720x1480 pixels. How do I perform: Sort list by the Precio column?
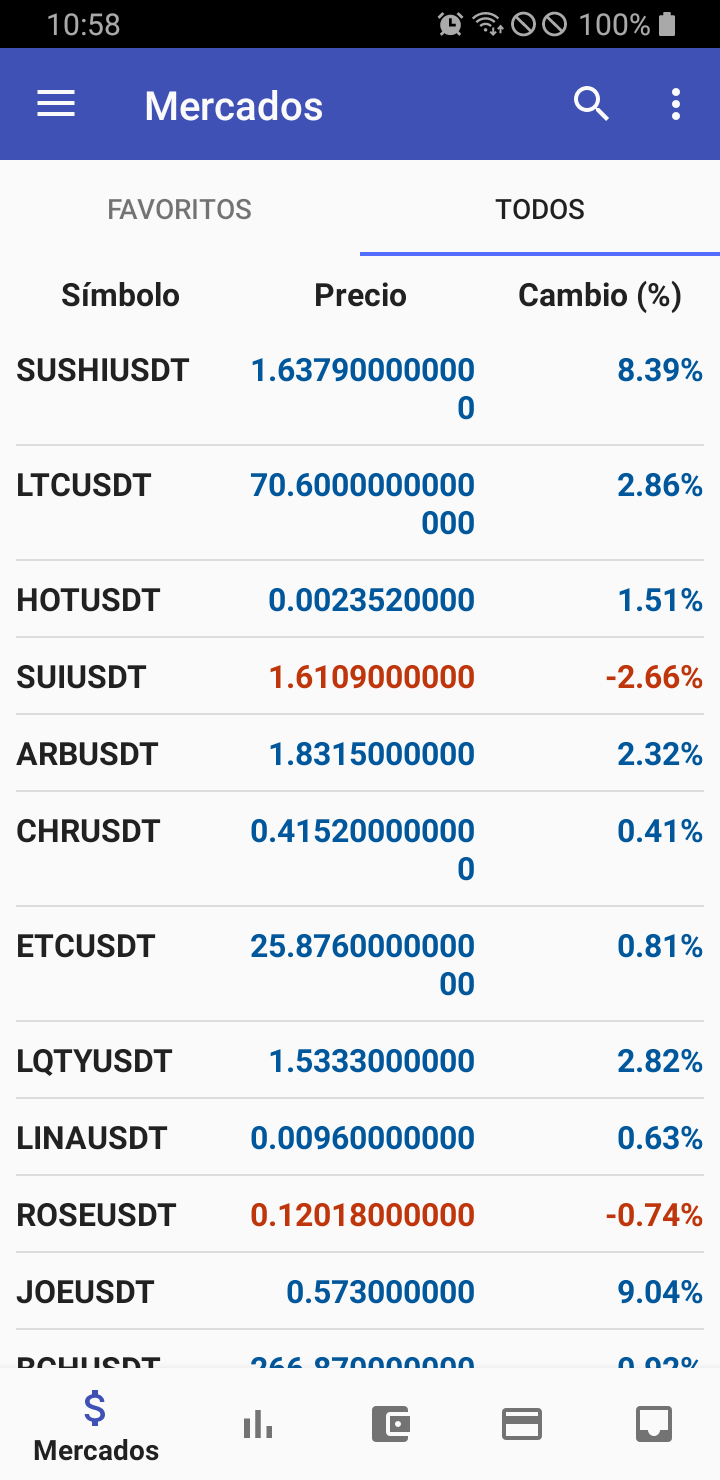360,294
